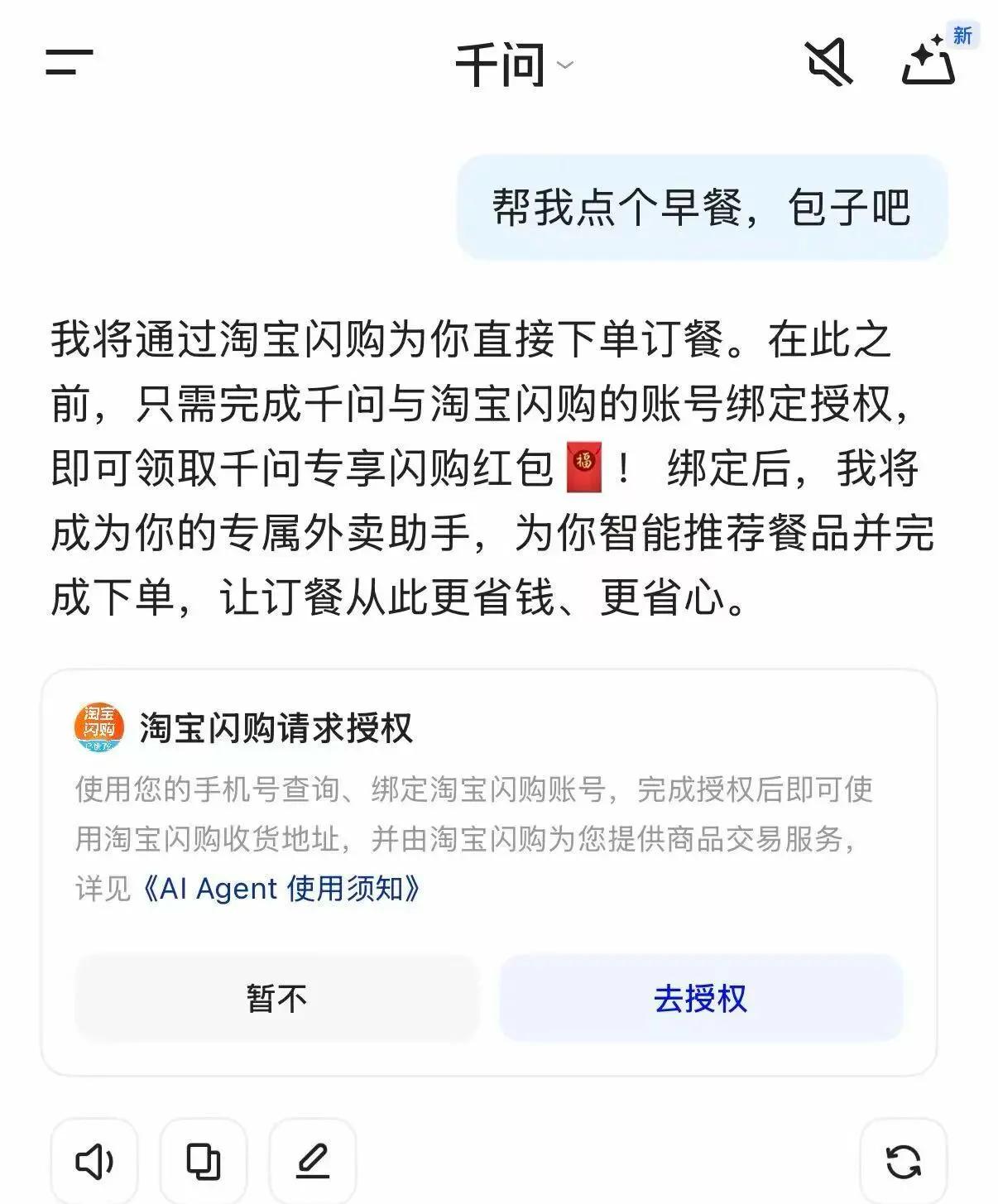
Task: Copy the assistant's reply
Action: (x=204, y=1161)
